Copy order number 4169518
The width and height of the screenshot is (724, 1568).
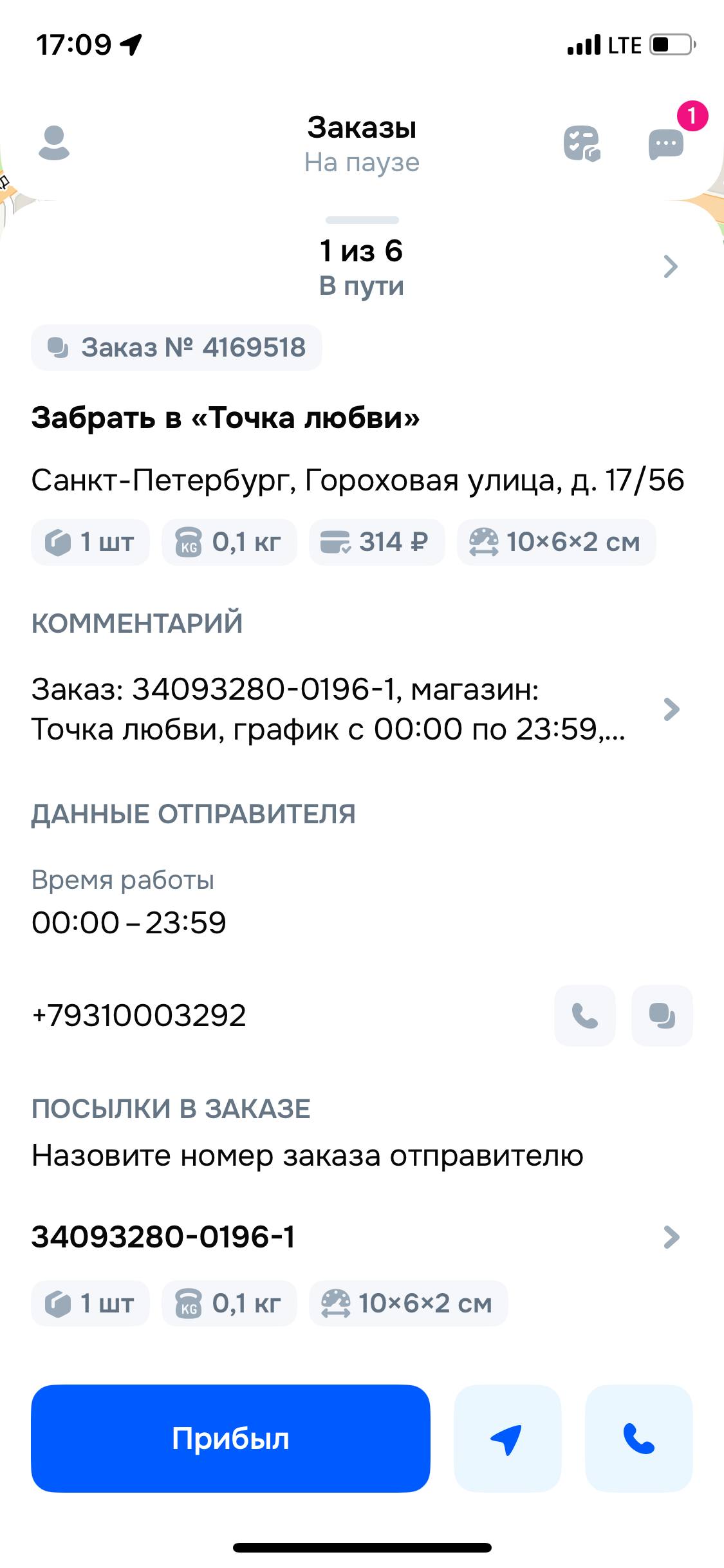pos(176,348)
